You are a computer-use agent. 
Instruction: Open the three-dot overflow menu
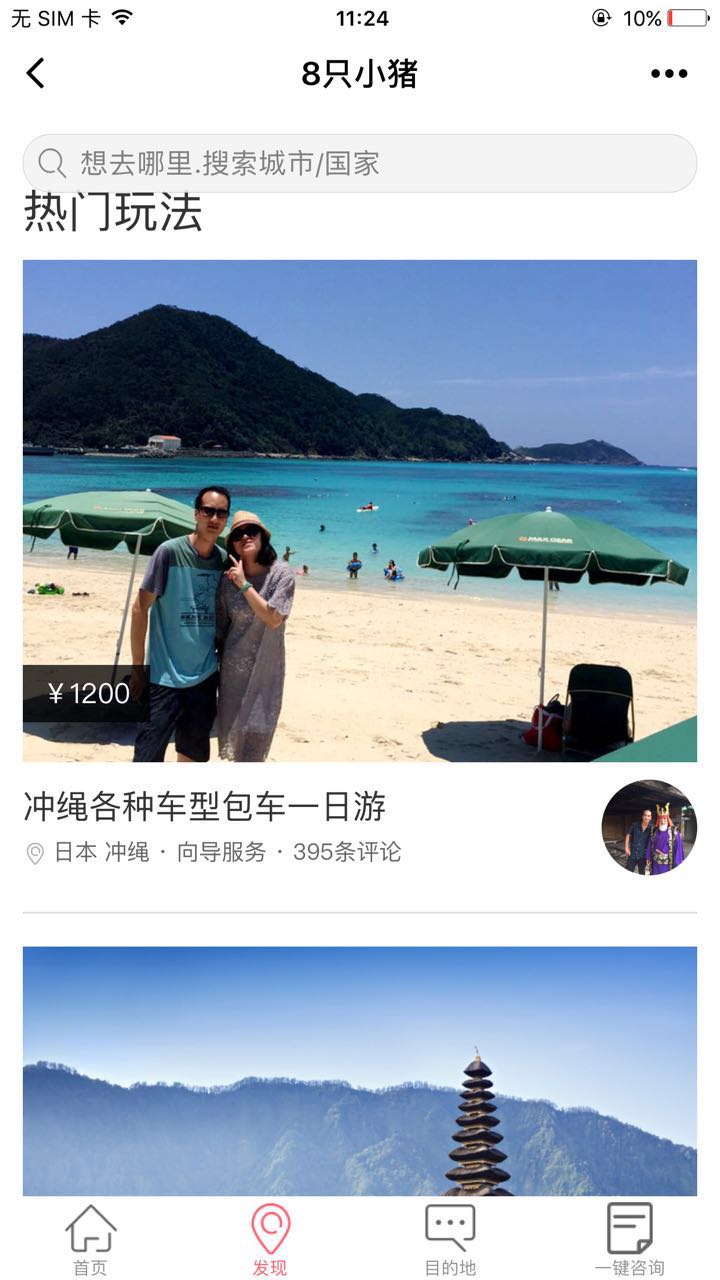(x=668, y=73)
